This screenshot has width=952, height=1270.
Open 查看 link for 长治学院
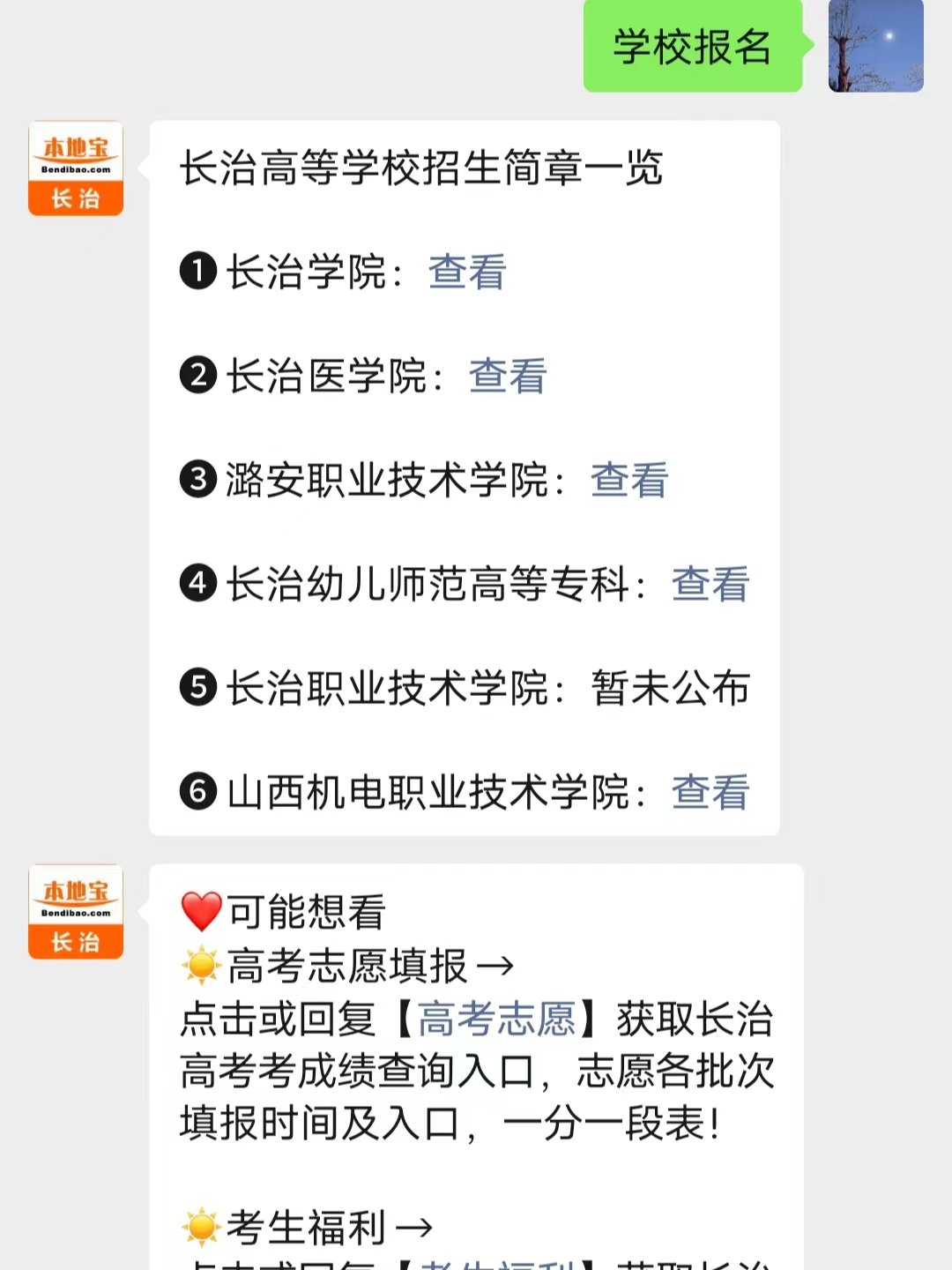pyautogui.click(x=465, y=273)
